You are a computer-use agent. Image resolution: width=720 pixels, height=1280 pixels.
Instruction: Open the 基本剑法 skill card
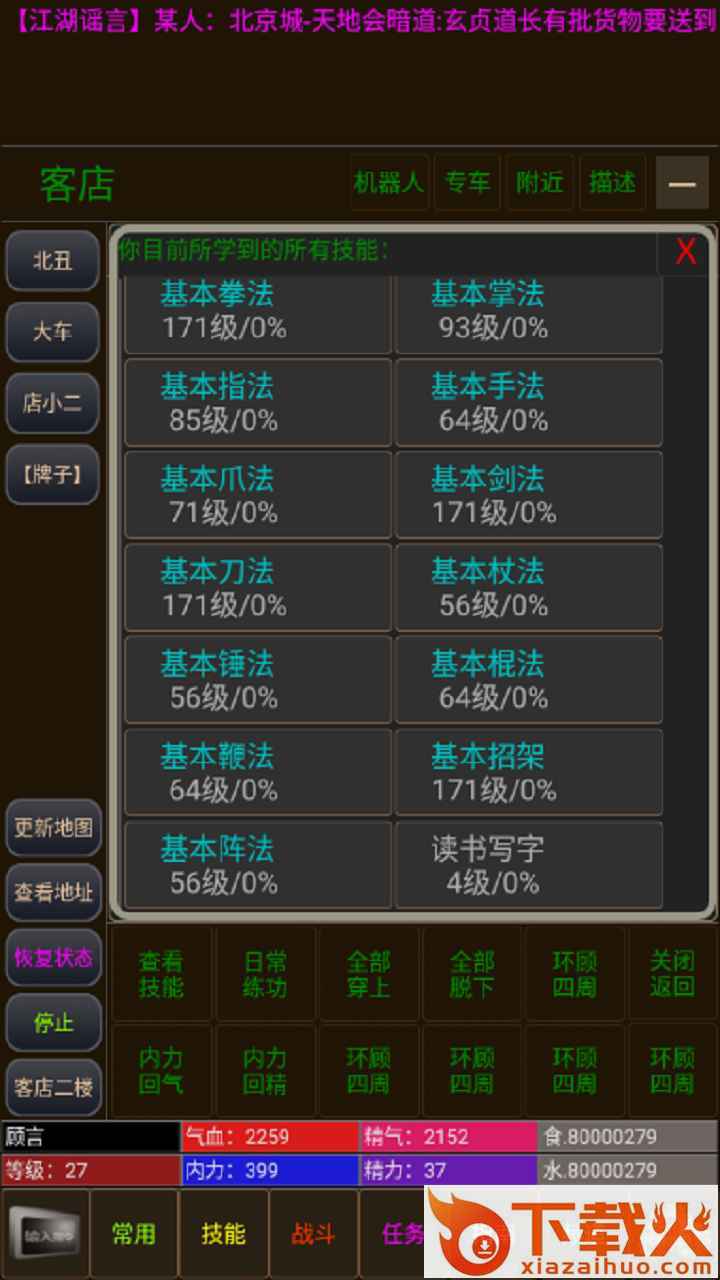pyautogui.click(x=529, y=495)
